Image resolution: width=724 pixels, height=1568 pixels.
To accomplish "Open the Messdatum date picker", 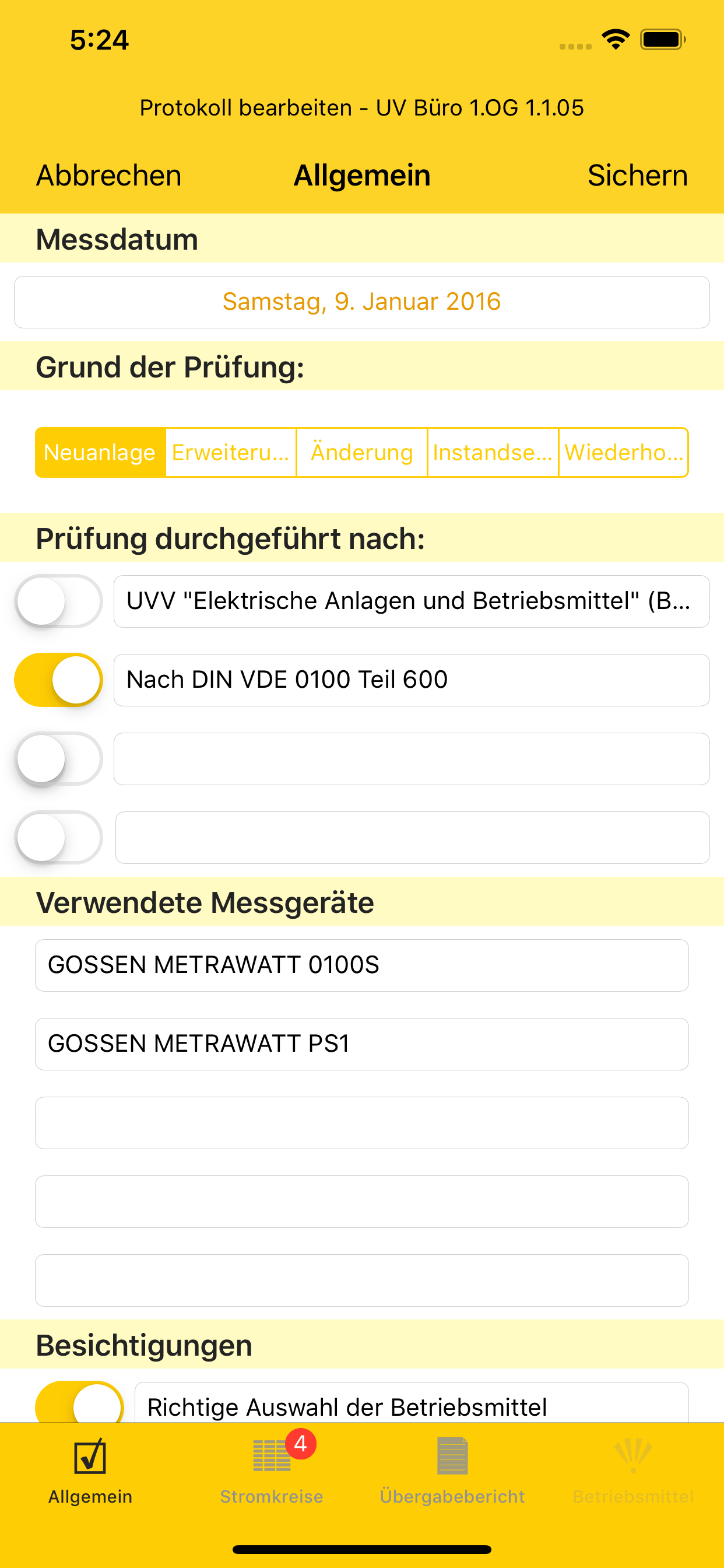I will click(361, 302).
